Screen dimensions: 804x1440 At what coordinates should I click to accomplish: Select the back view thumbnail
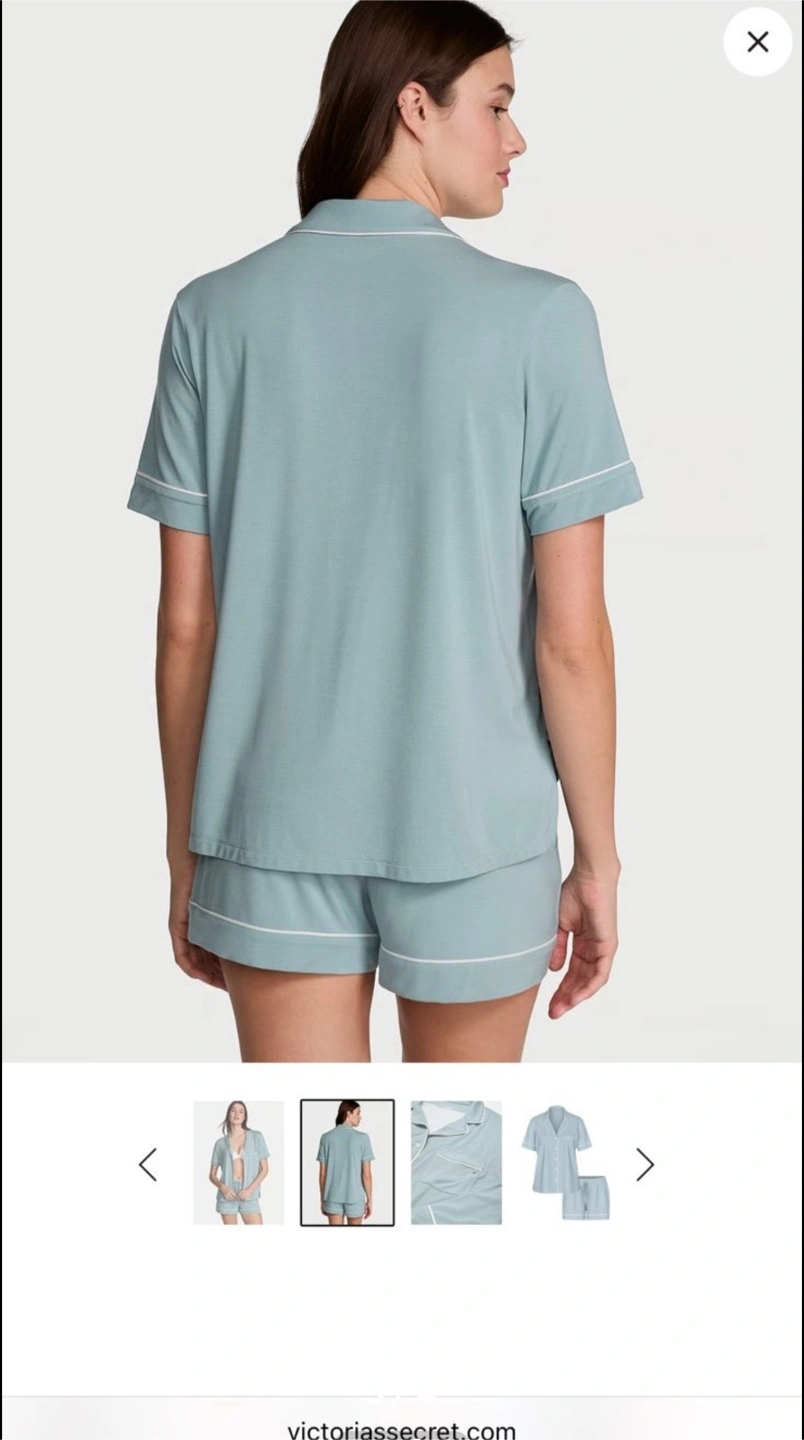tap(347, 1163)
